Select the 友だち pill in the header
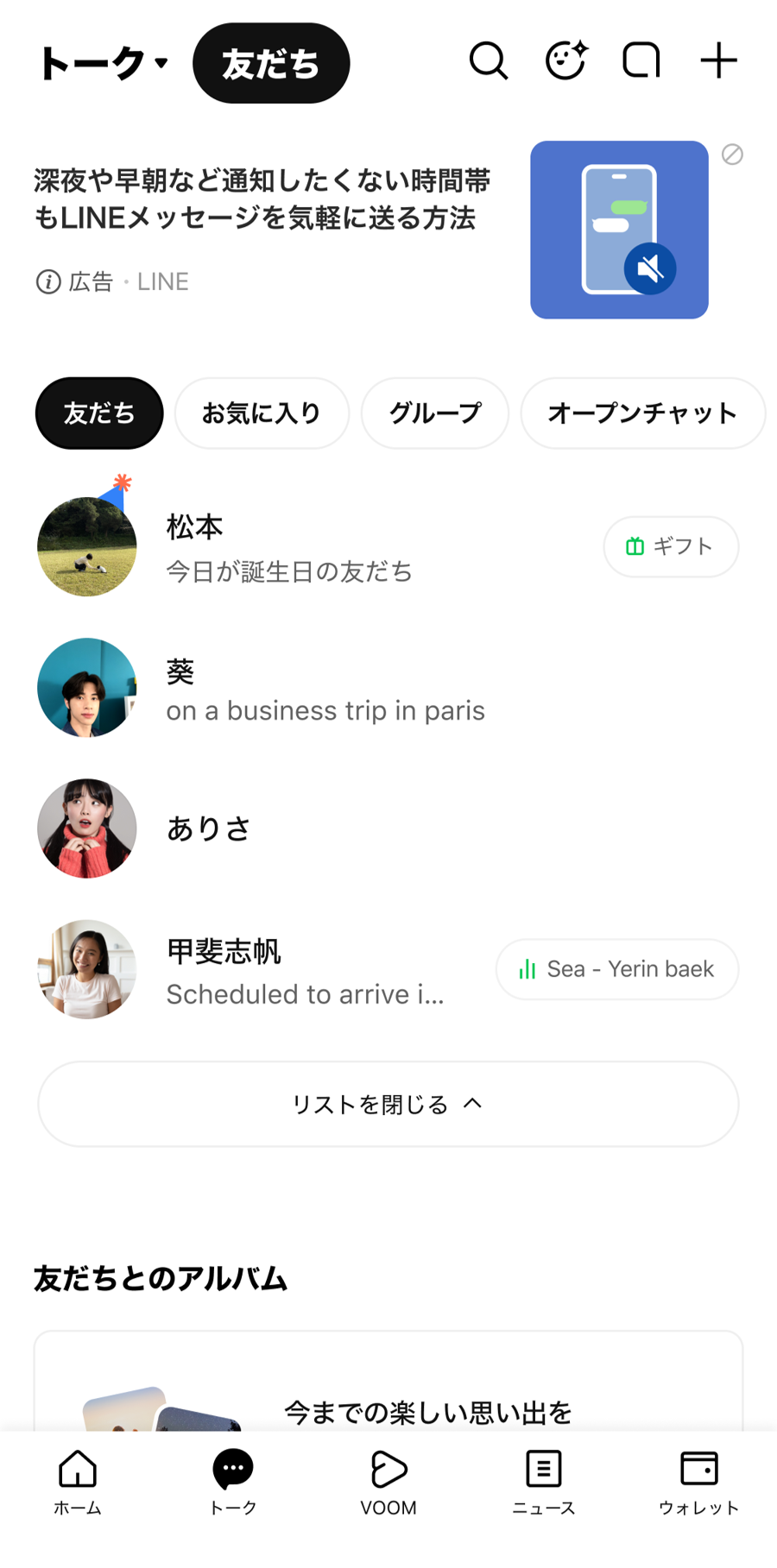 pos(271,64)
